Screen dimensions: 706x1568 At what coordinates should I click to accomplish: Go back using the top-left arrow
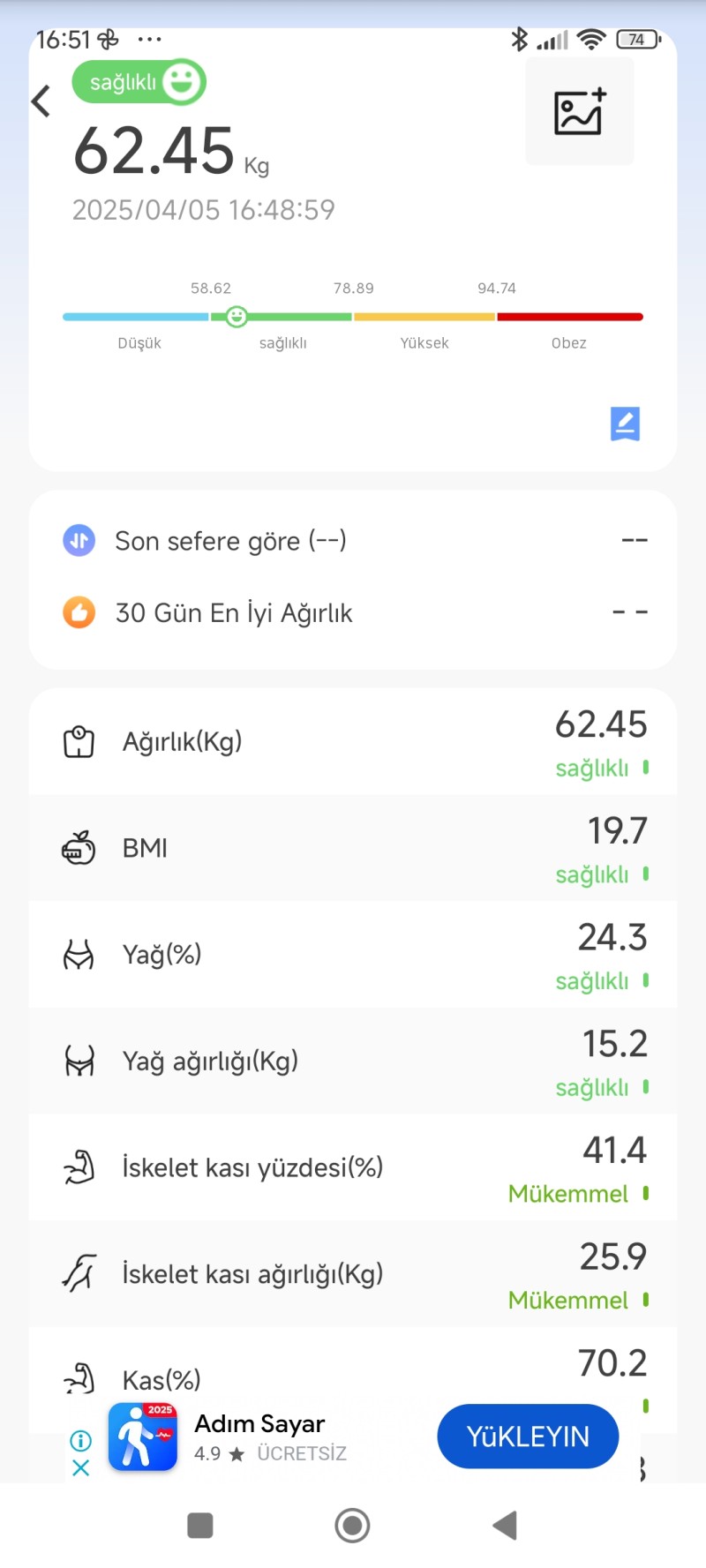41,101
